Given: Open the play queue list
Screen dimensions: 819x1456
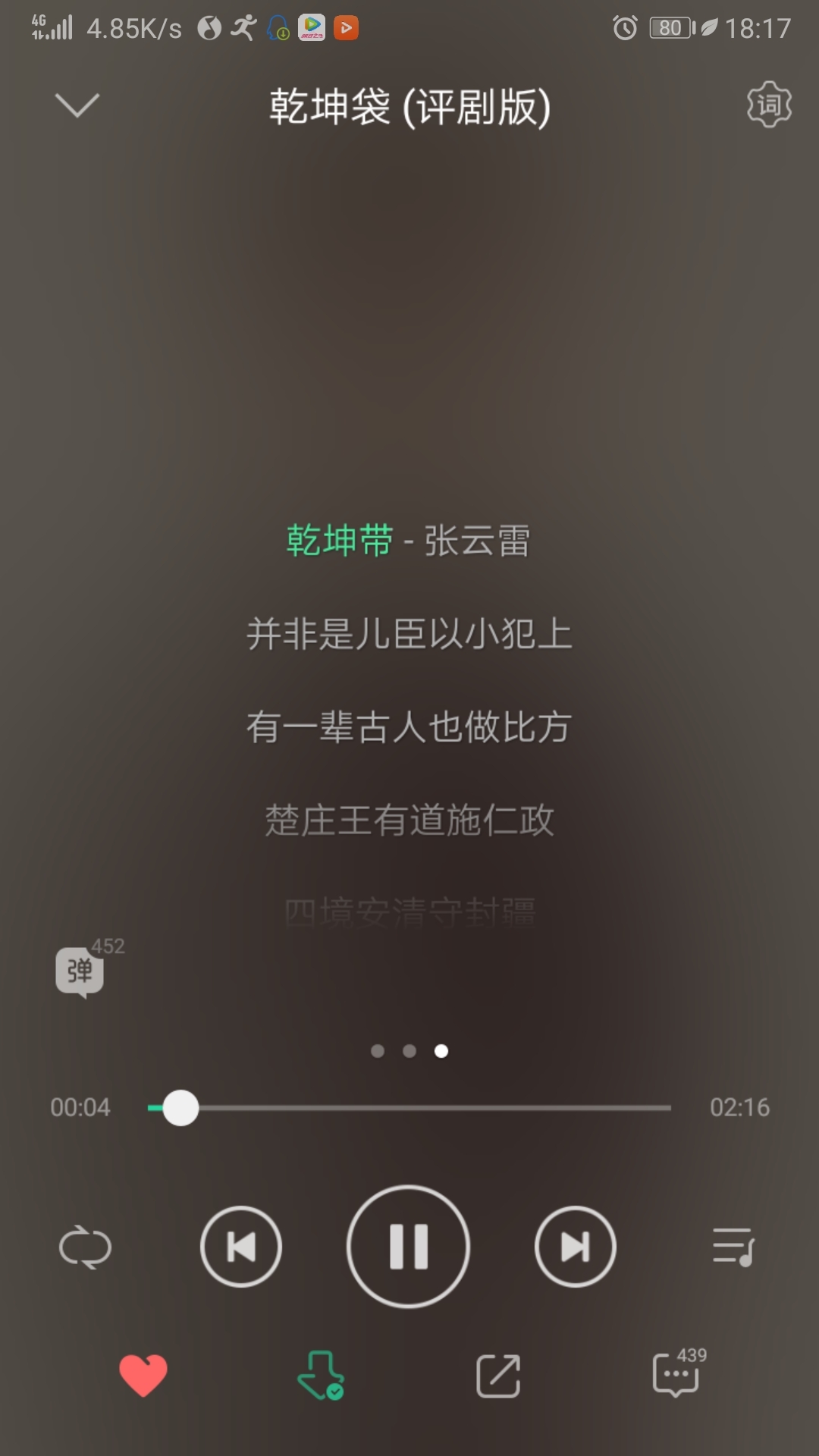Looking at the screenshot, I should click(x=733, y=1247).
